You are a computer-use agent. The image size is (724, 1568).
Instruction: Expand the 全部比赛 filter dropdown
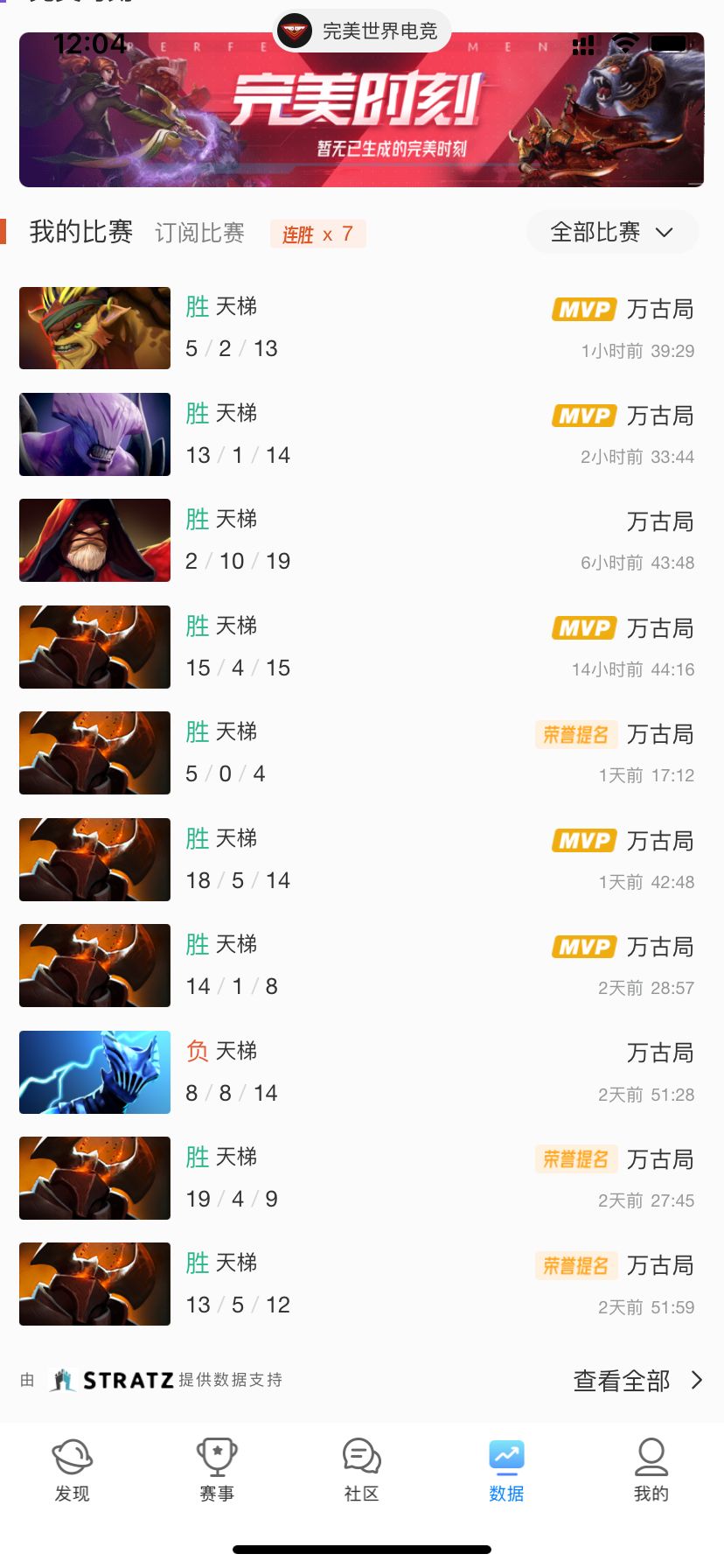coord(612,232)
